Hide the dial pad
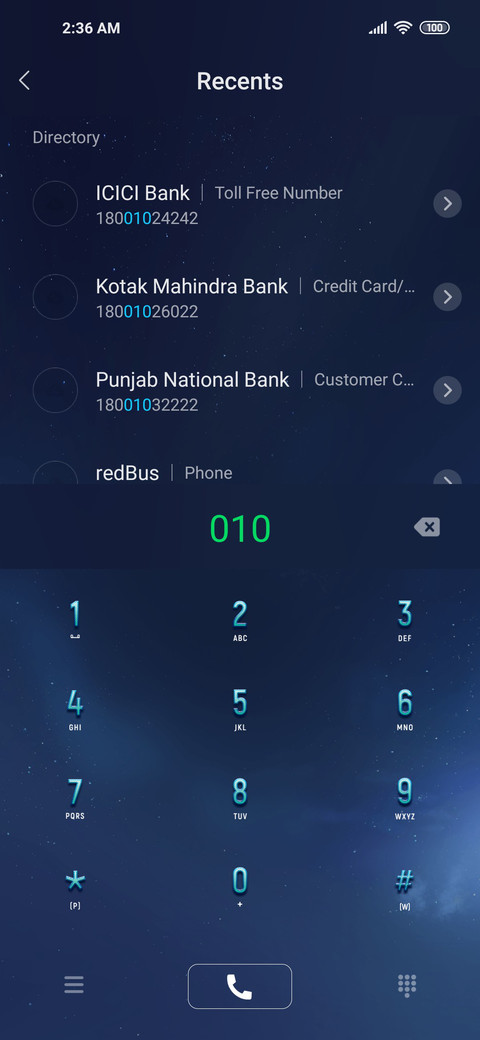This screenshot has height=1040, width=480. [407, 986]
